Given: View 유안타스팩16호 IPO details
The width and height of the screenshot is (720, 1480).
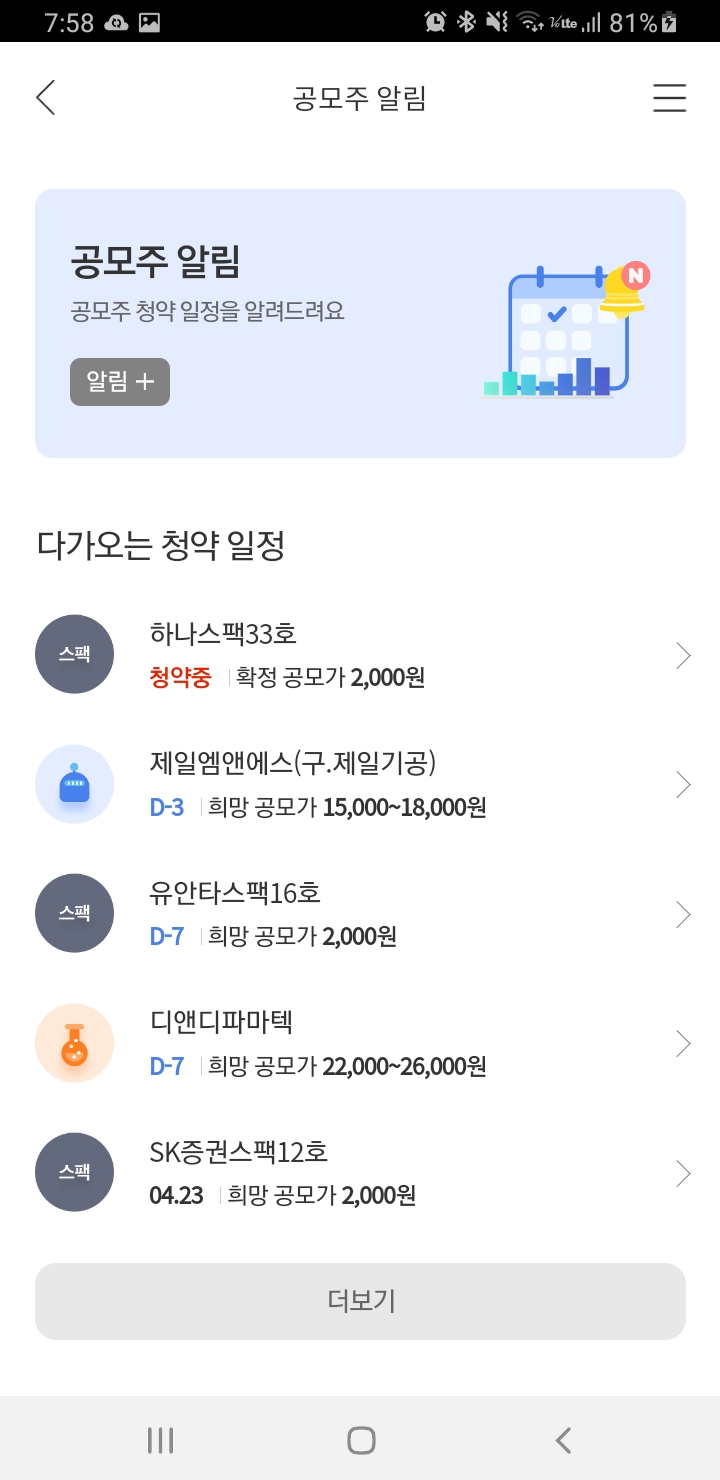Looking at the screenshot, I should coord(360,914).
